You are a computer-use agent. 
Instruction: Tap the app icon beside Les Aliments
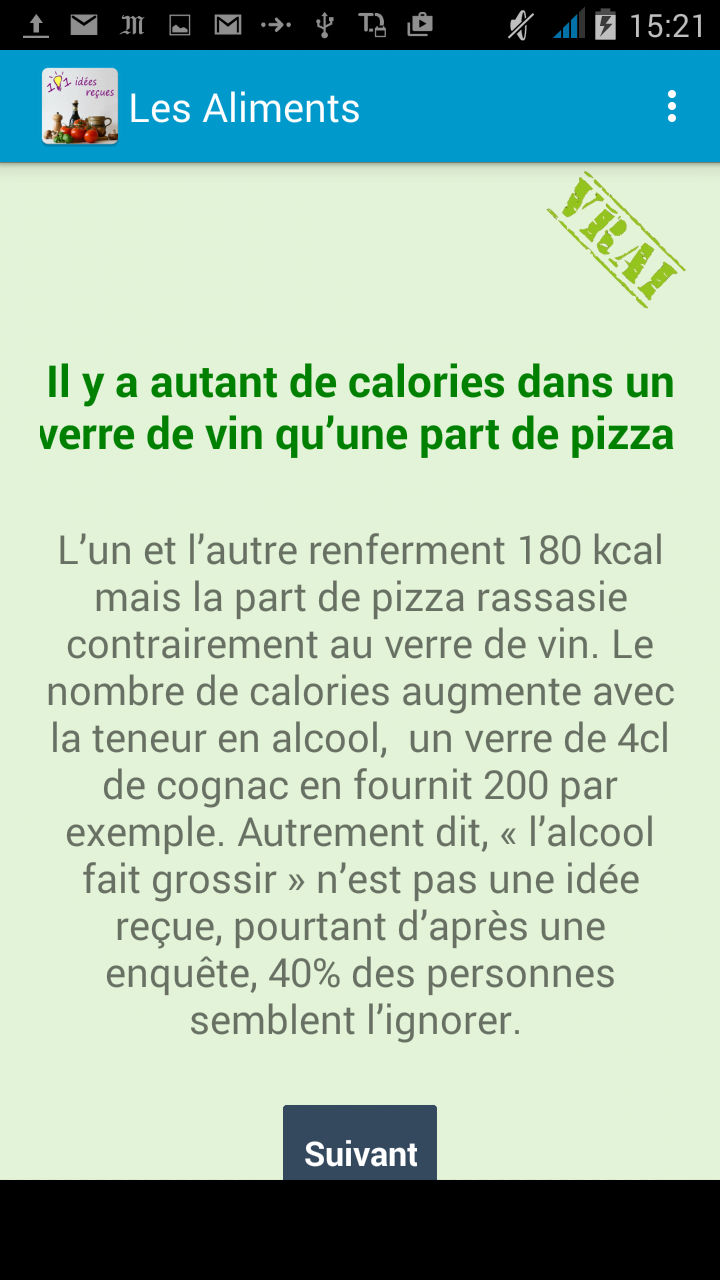click(80, 106)
